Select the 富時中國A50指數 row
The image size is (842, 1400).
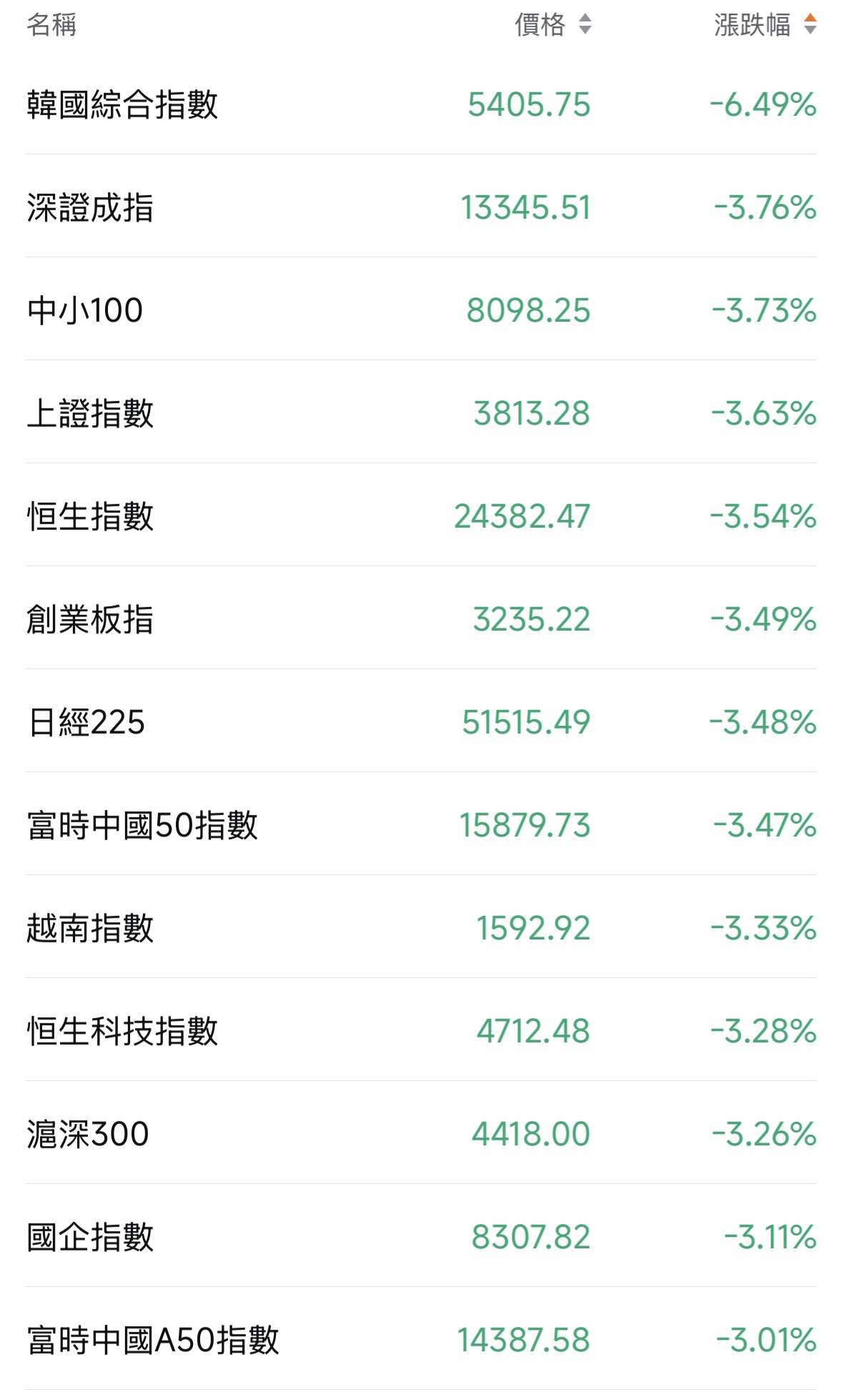[153, 1341]
